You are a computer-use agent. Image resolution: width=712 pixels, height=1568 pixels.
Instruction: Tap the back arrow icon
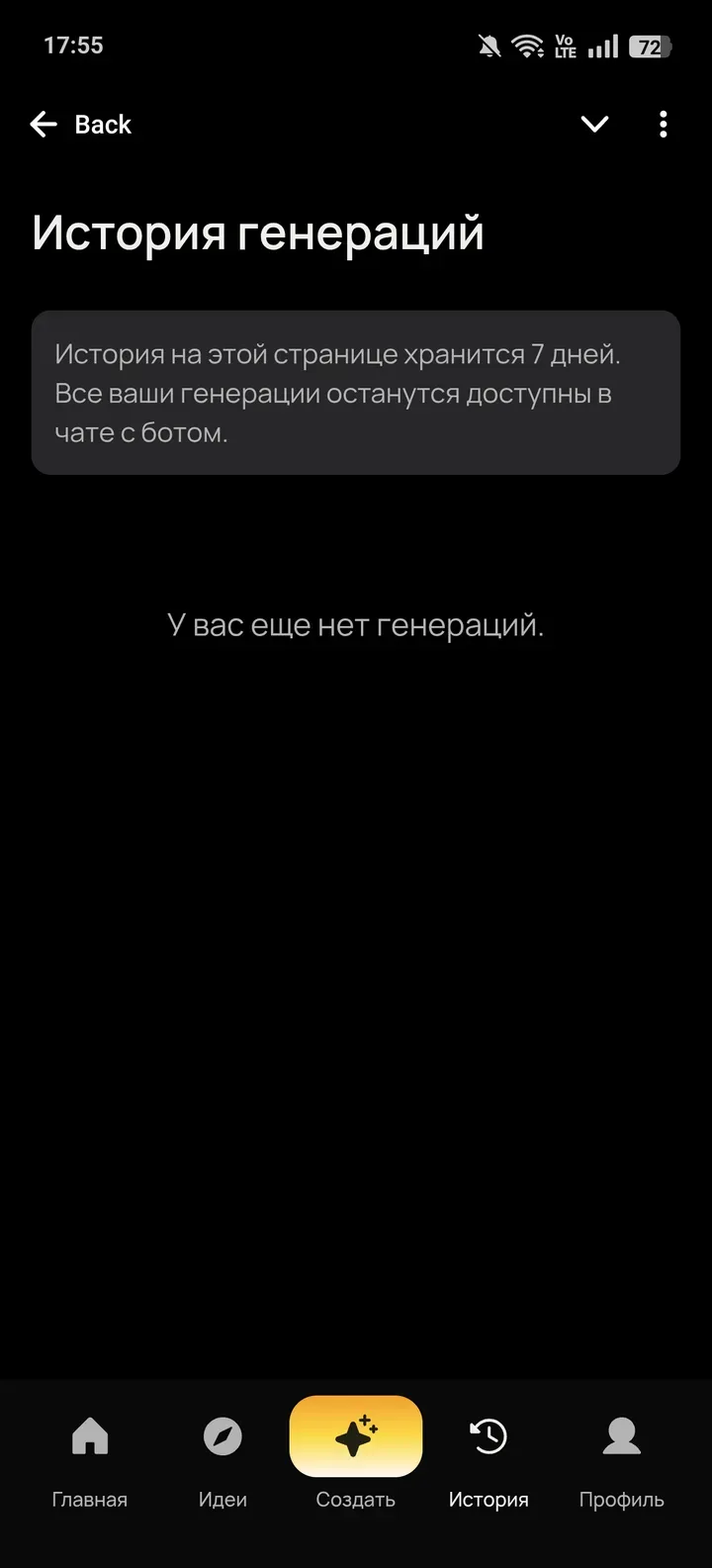pyautogui.click(x=43, y=124)
